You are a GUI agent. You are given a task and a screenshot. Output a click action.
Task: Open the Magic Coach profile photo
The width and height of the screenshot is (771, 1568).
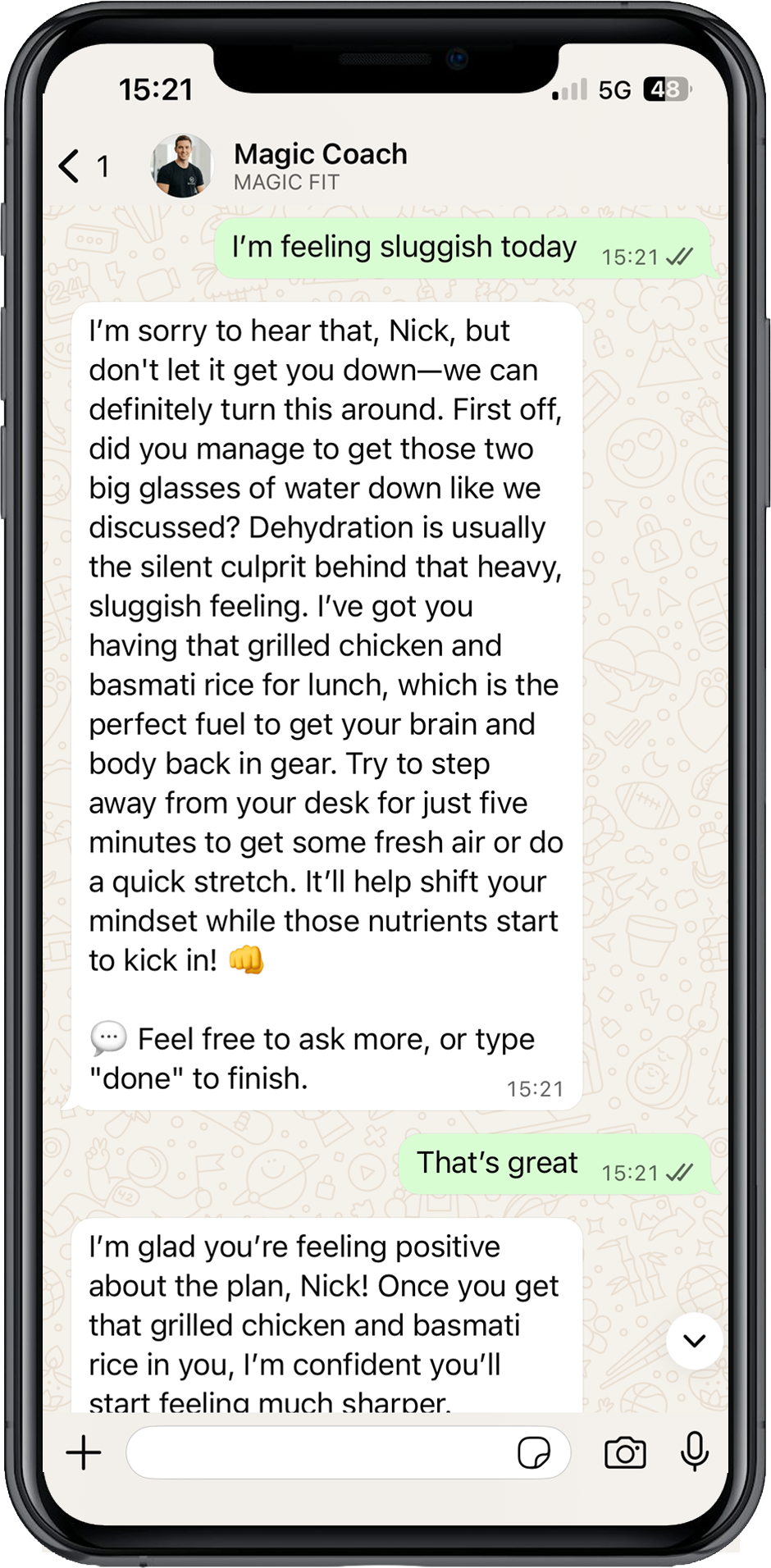point(182,166)
